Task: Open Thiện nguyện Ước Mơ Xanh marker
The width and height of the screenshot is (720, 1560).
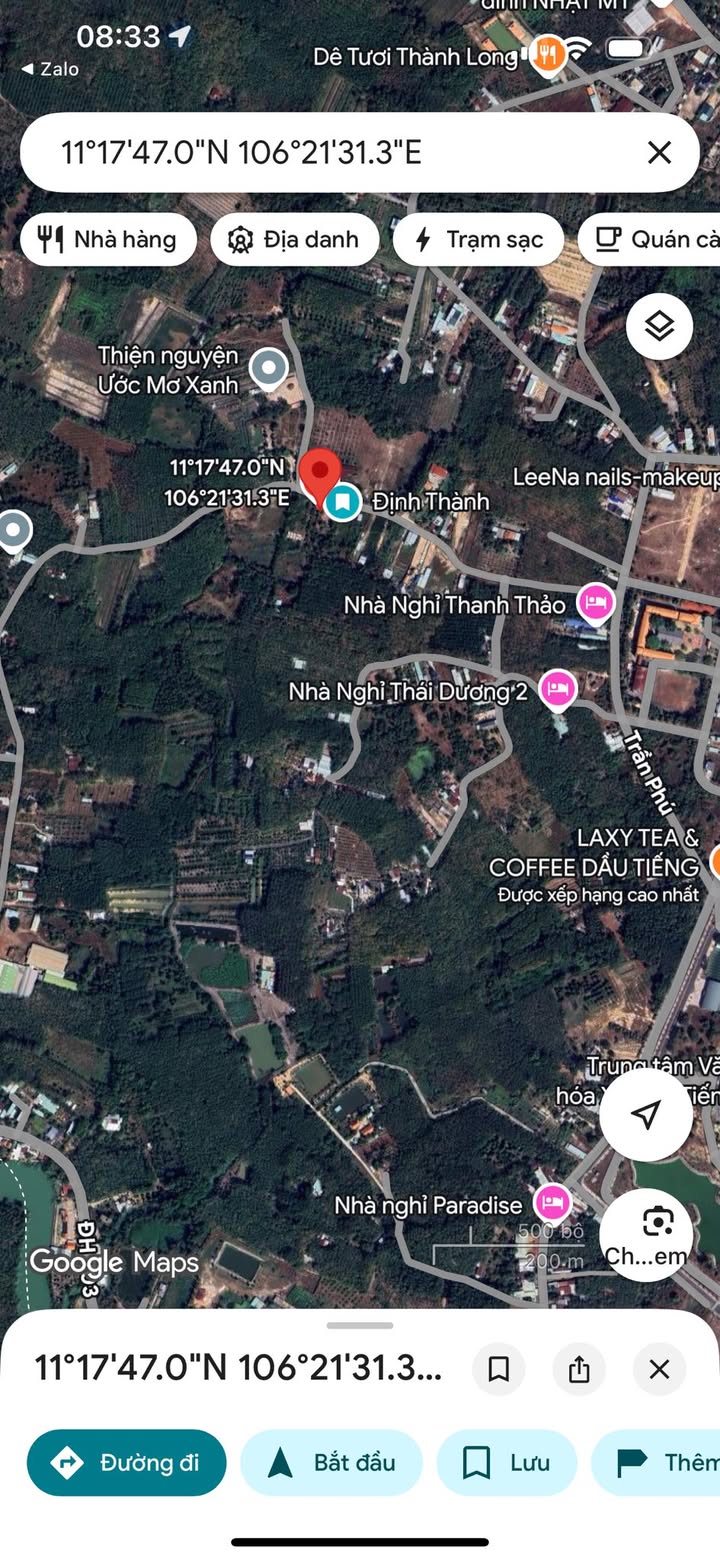Action: pos(268,369)
